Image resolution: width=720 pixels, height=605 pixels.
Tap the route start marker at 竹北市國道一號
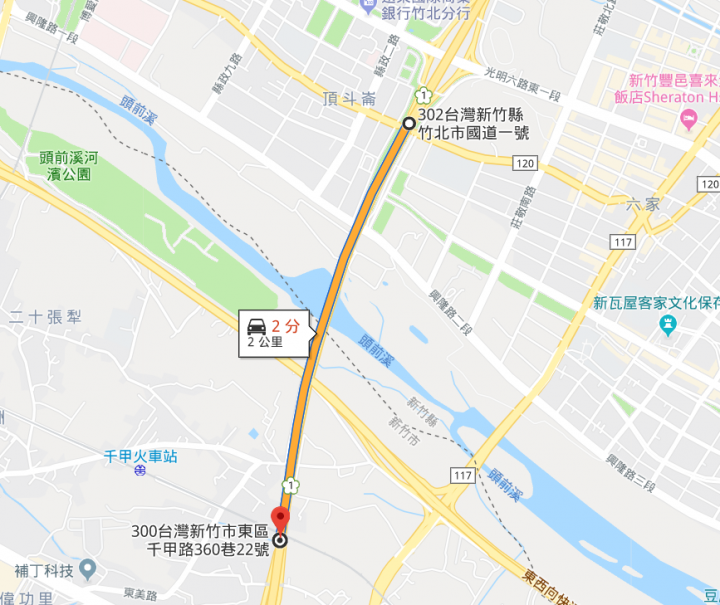pos(409,123)
